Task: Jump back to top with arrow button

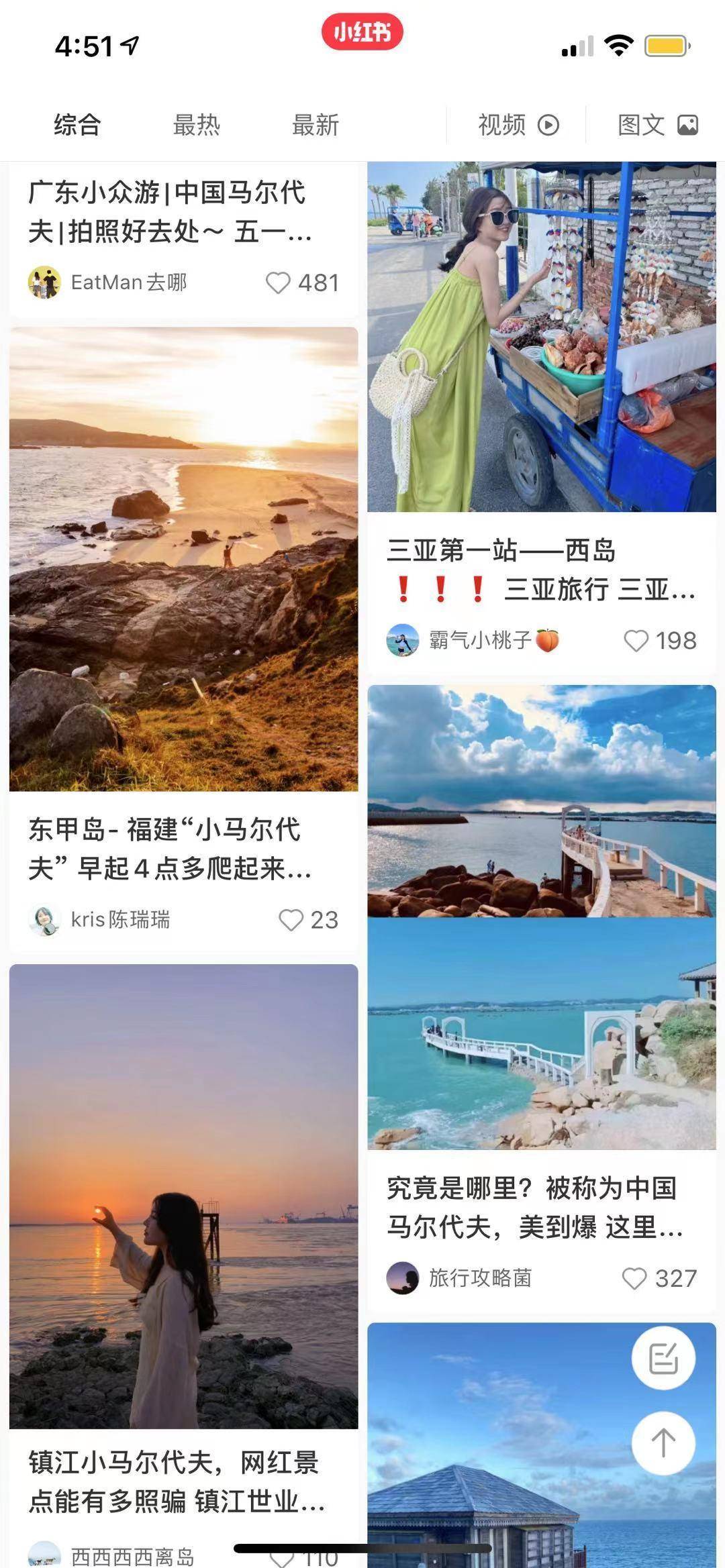Action: (x=663, y=1443)
